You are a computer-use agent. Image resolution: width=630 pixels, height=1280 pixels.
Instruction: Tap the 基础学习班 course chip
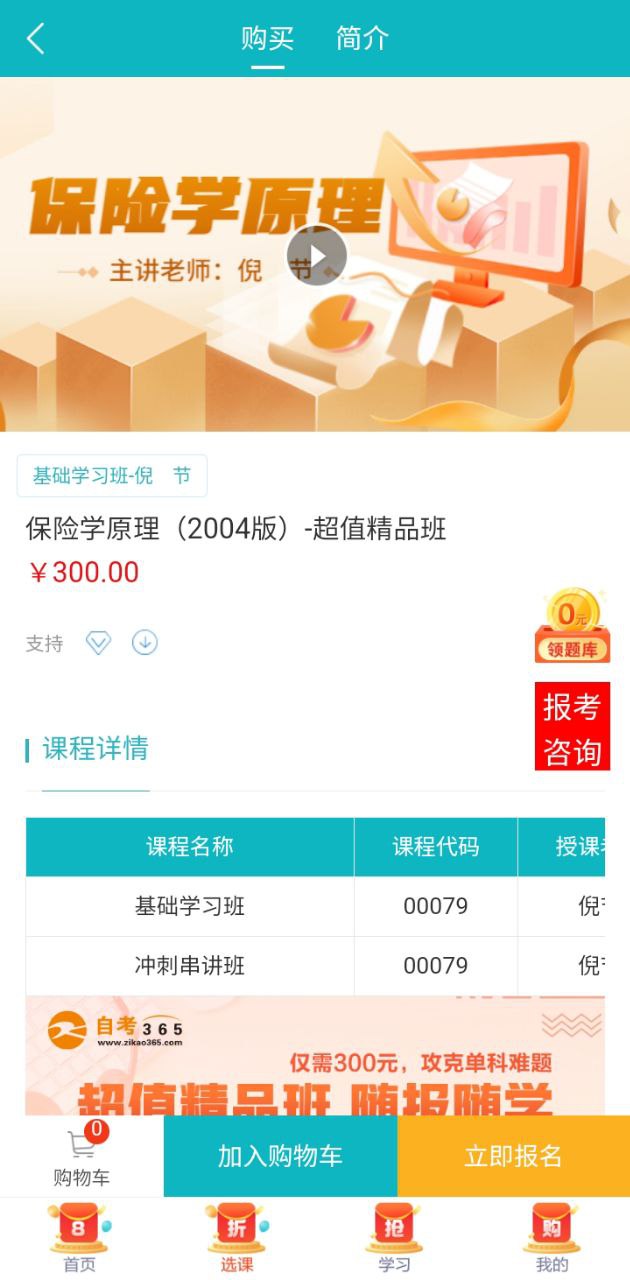(x=112, y=476)
